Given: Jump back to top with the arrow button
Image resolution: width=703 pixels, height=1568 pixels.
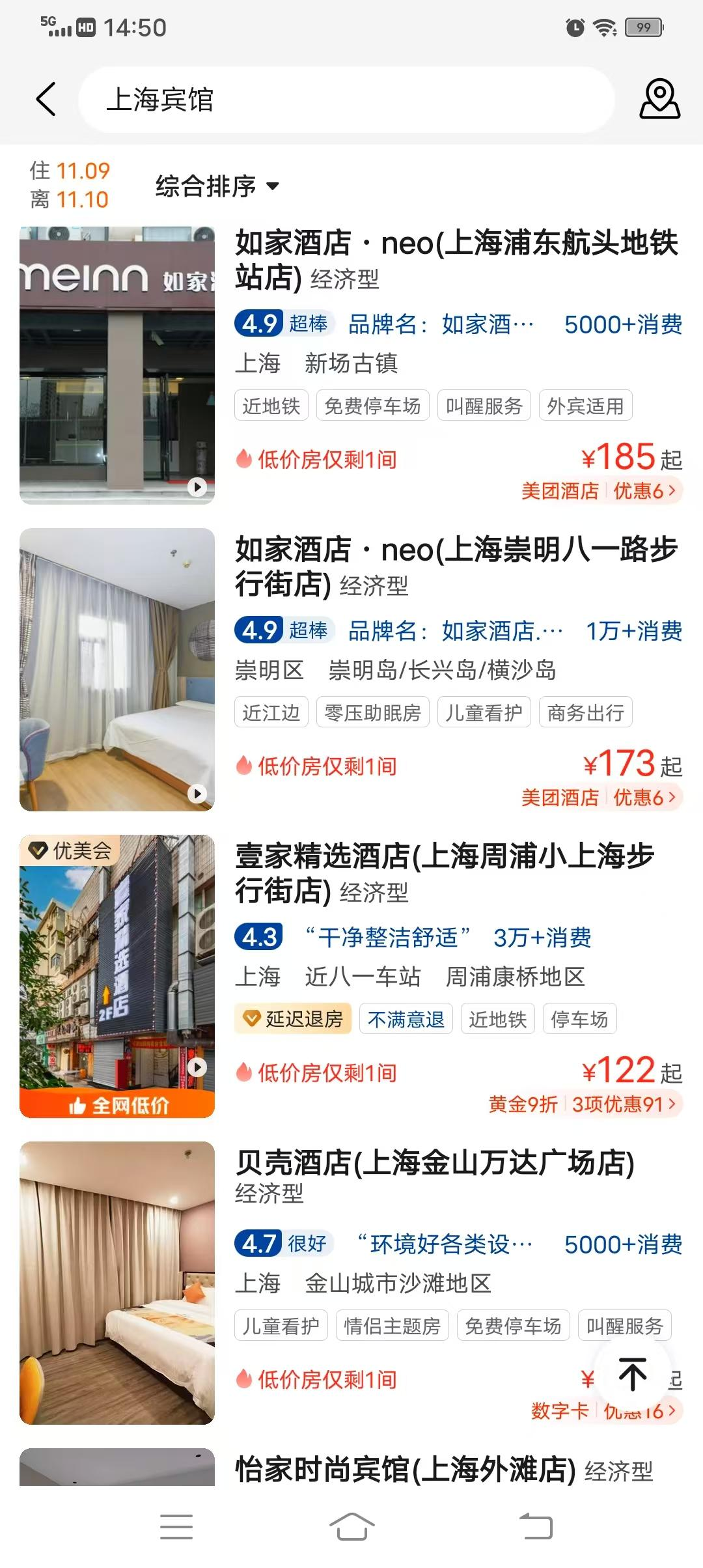Looking at the screenshot, I should click(x=632, y=1374).
